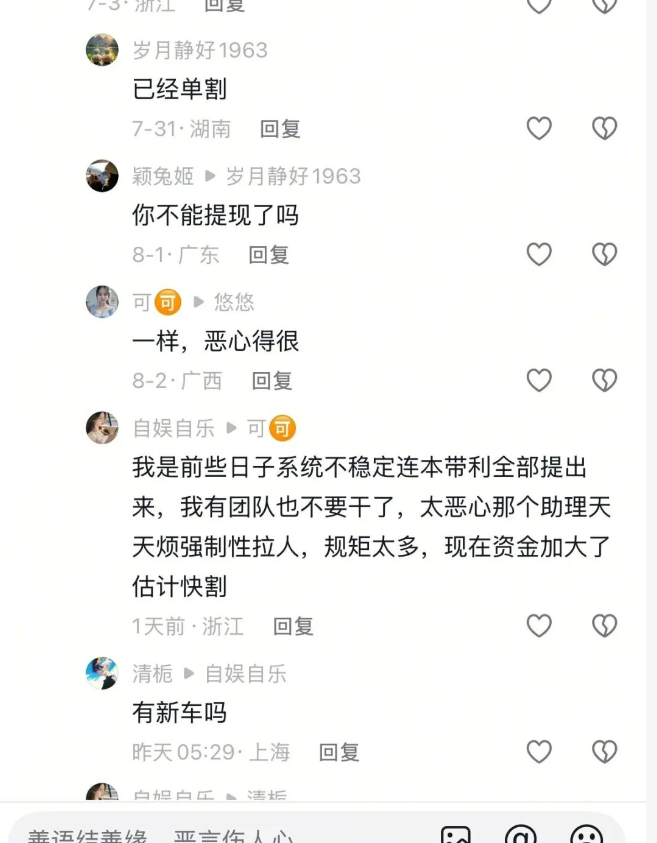This screenshot has height=843, width=657.
Task: Reply to the comment "一样，恶心得很"
Action: pos(272,381)
